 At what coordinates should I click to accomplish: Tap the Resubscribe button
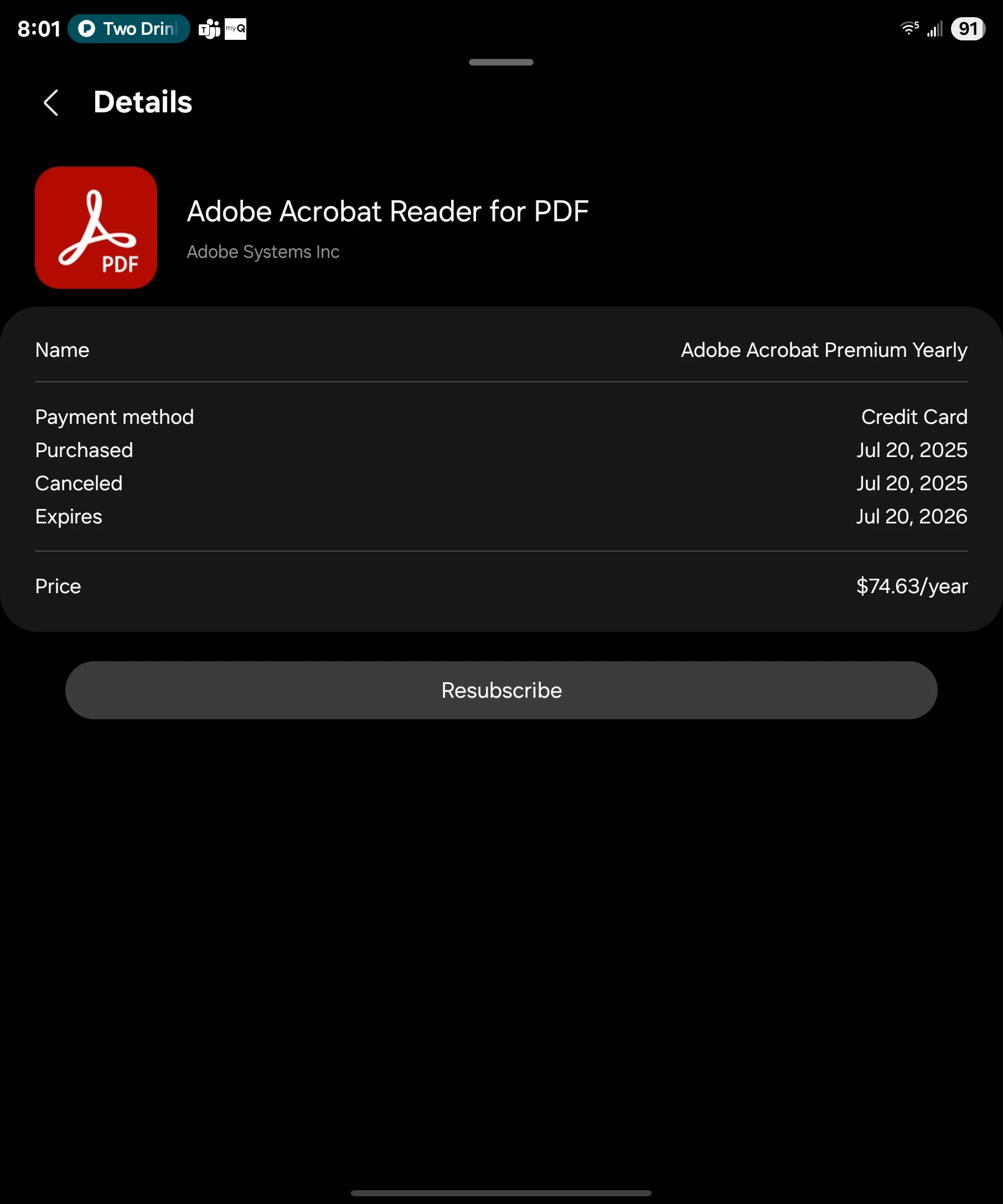tap(500, 690)
